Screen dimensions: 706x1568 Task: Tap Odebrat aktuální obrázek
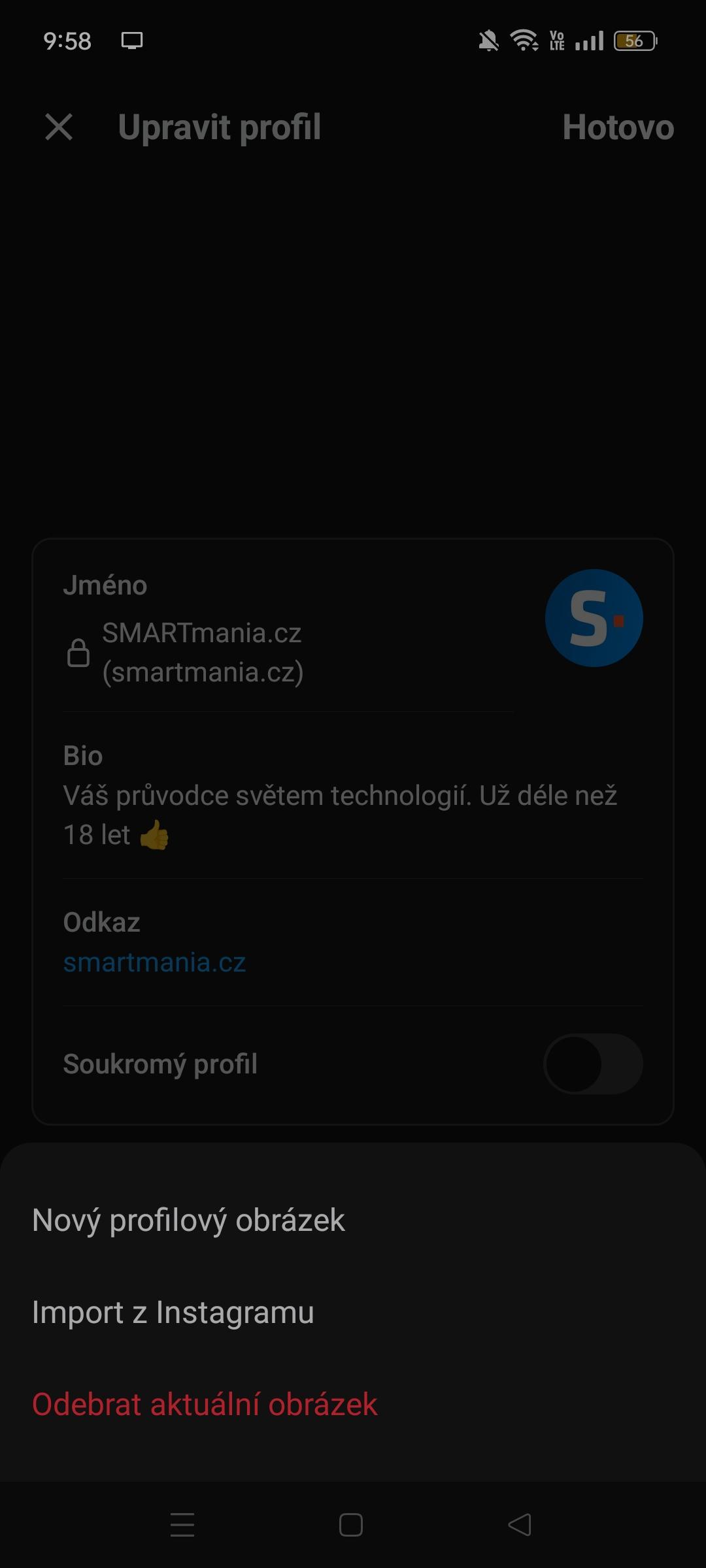pos(353,1405)
